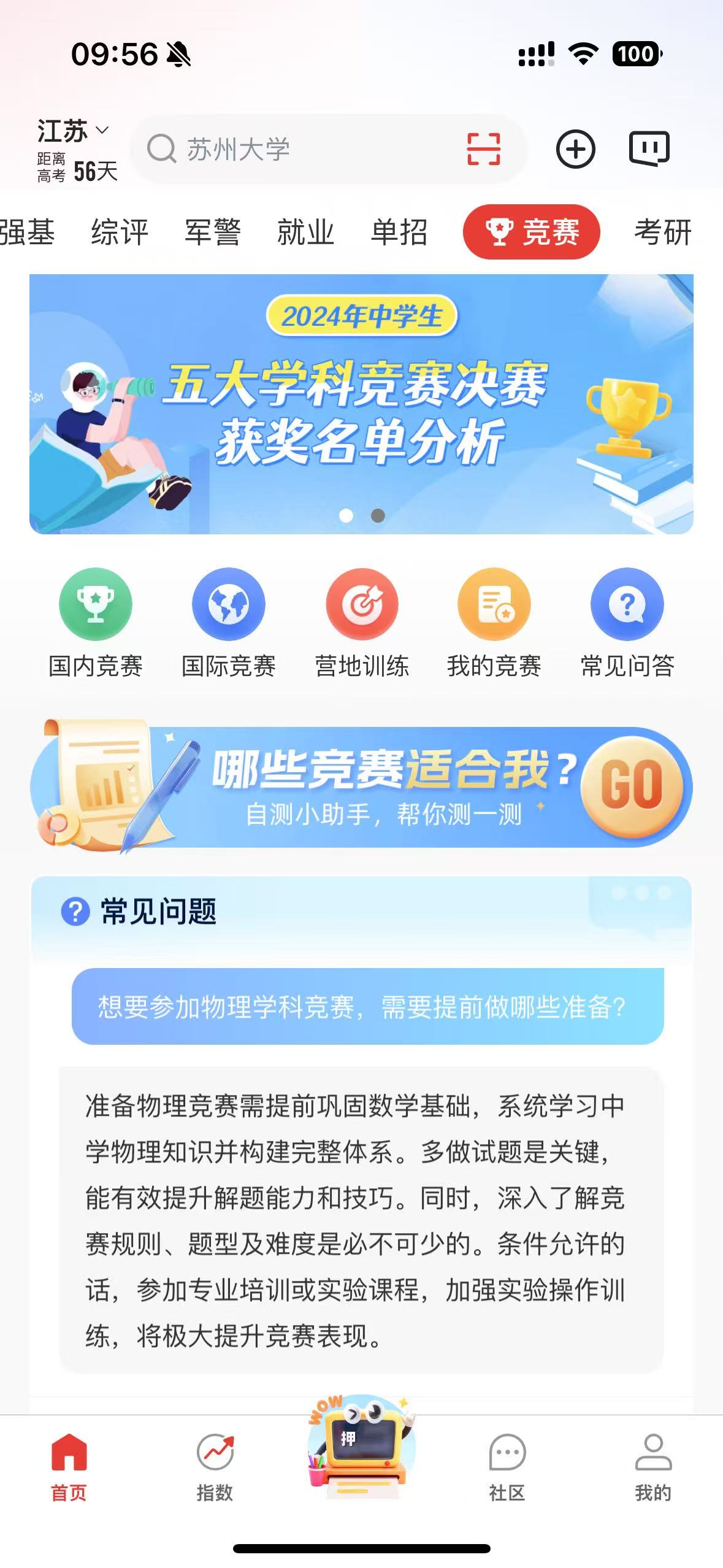Switch to the 强基 tab
The image size is (723, 1568).
(27, 233)
